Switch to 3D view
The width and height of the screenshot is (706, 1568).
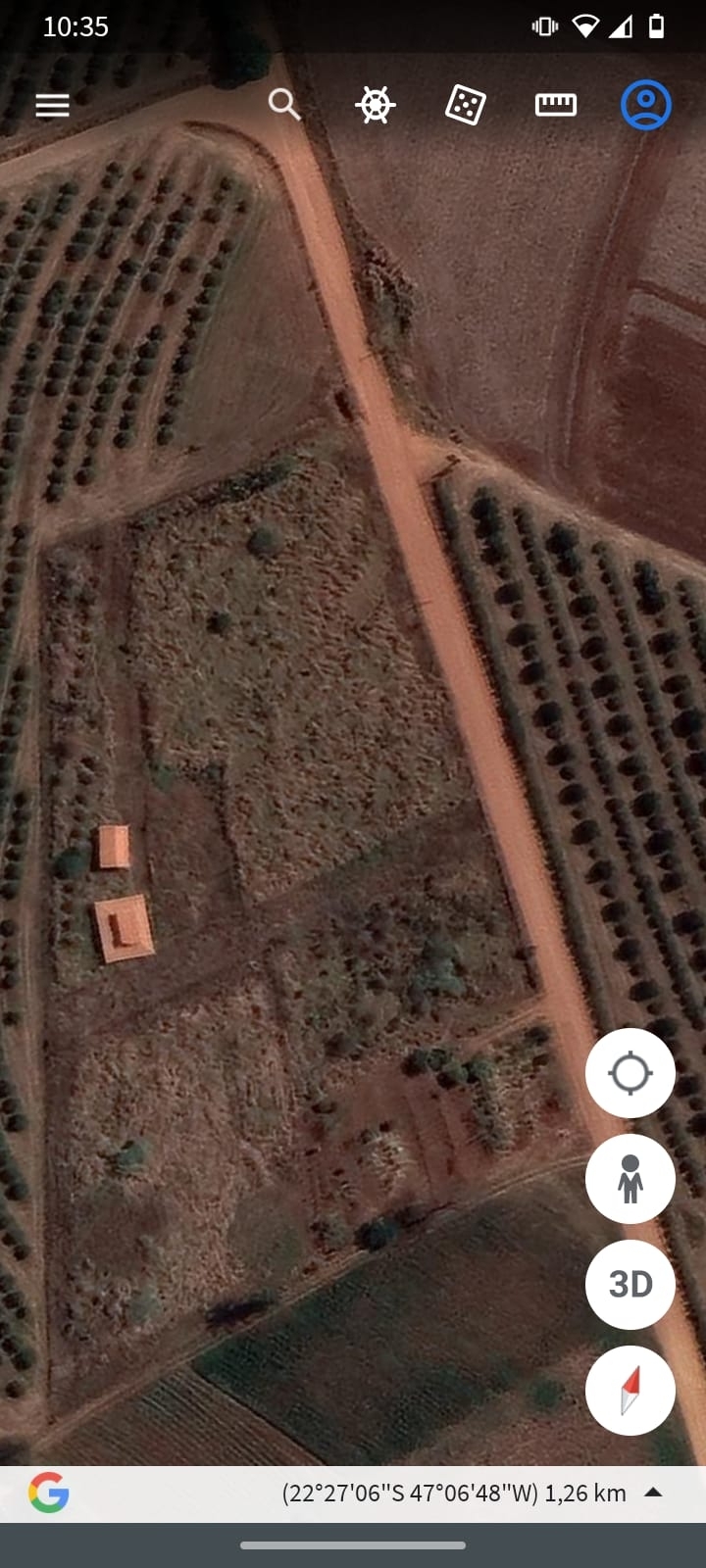(630, 1284)
